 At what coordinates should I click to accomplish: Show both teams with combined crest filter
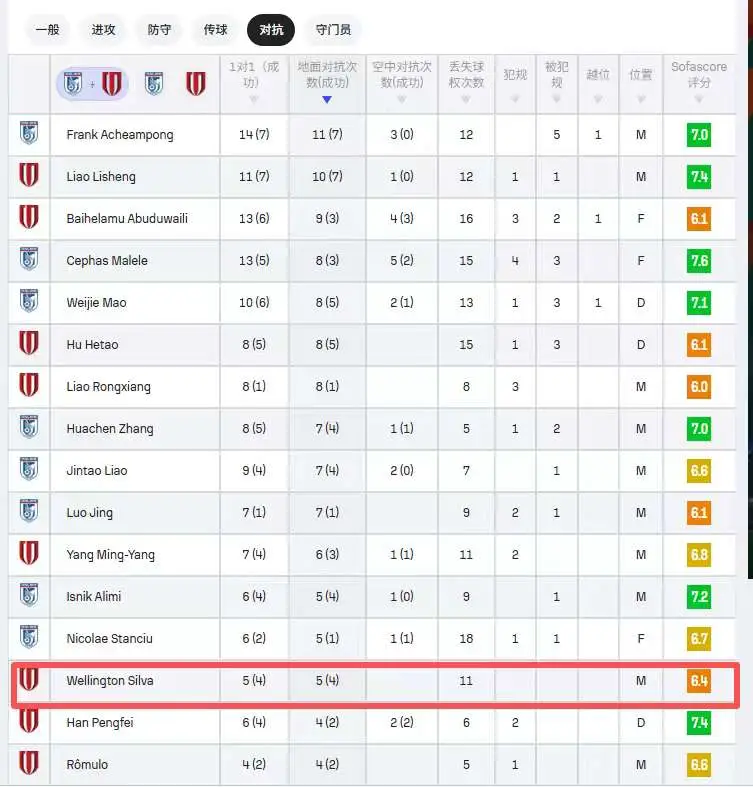coord(92,84)
